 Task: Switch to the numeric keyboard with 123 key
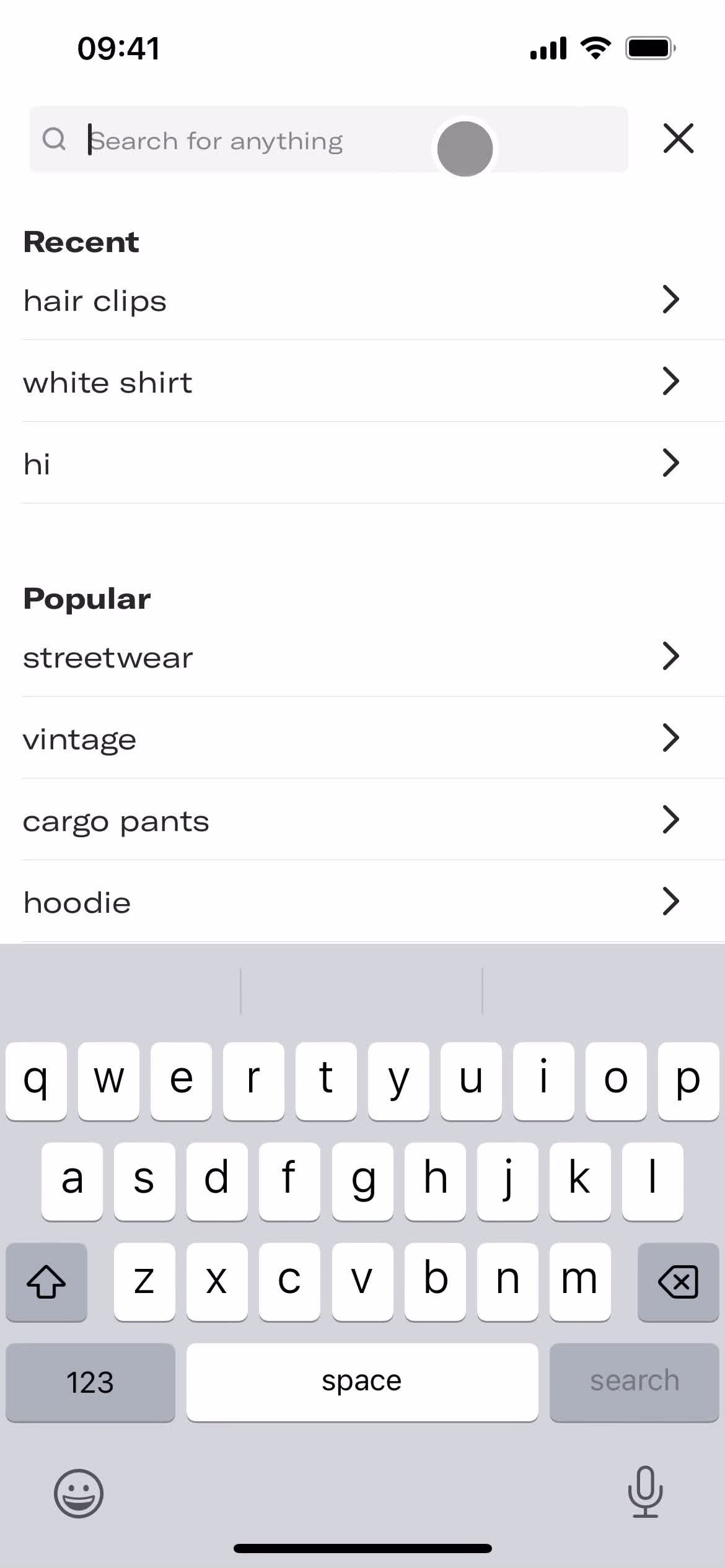[x=90, y=1381]
